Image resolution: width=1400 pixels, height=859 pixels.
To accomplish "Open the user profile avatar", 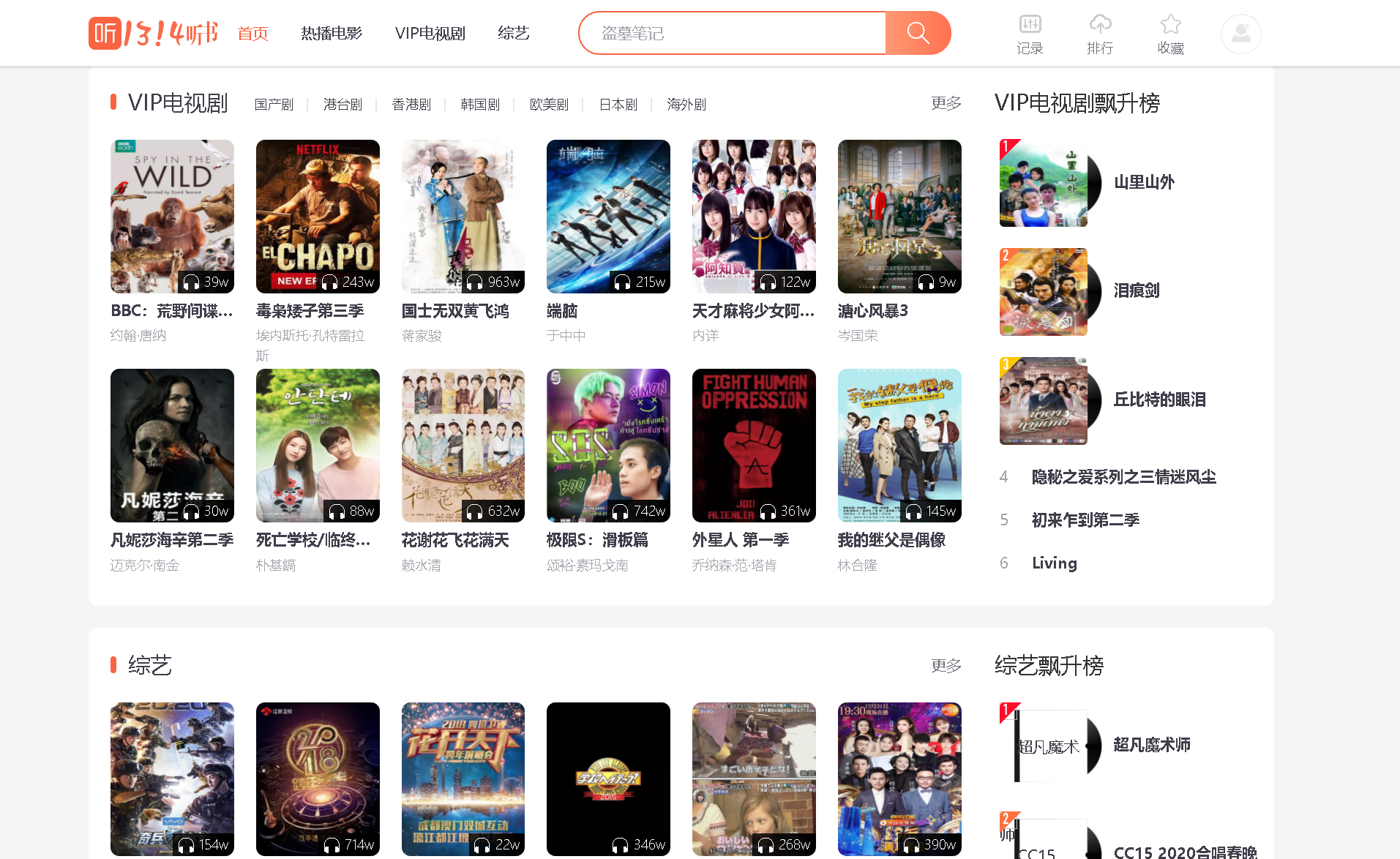I will 1240,34.
